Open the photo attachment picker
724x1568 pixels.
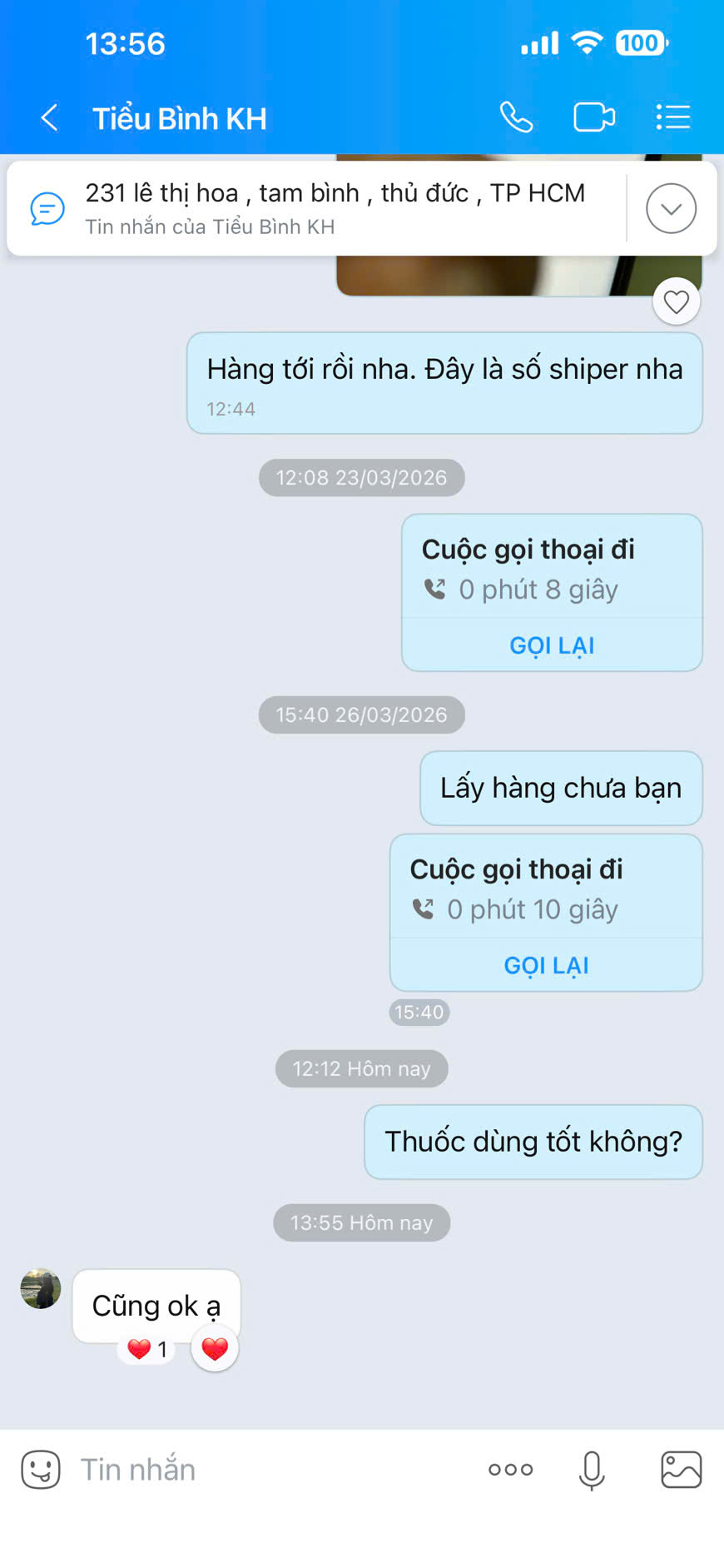(x=681, y=1469)
